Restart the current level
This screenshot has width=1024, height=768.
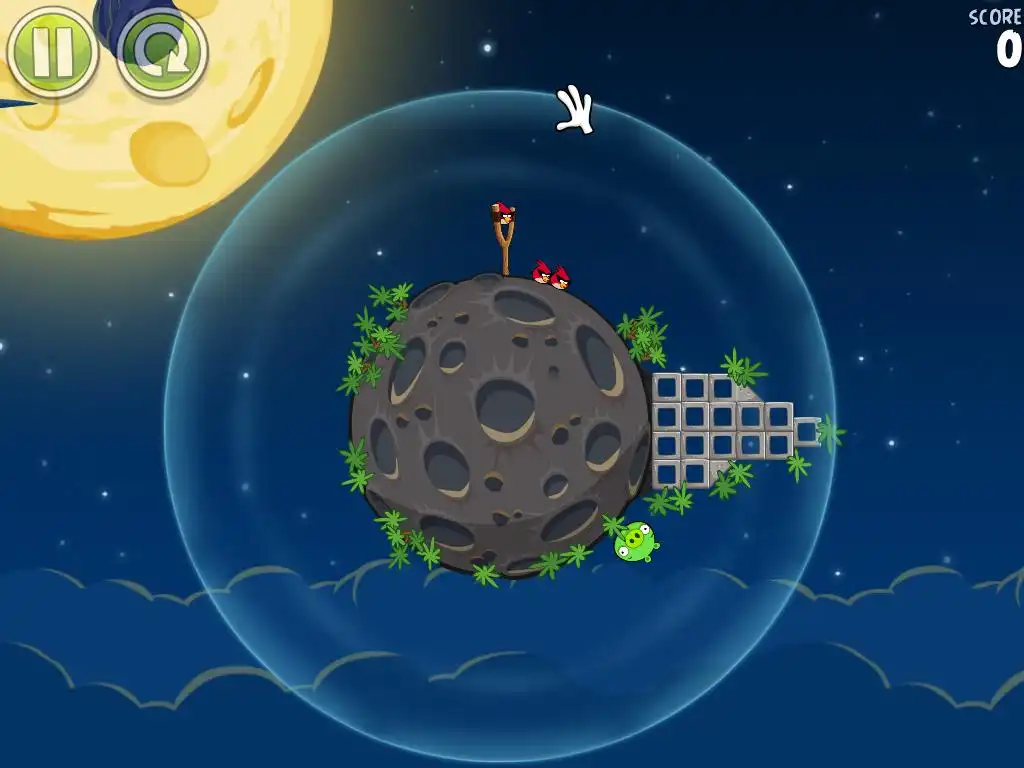pyautogui.click(x=162, y=52)
